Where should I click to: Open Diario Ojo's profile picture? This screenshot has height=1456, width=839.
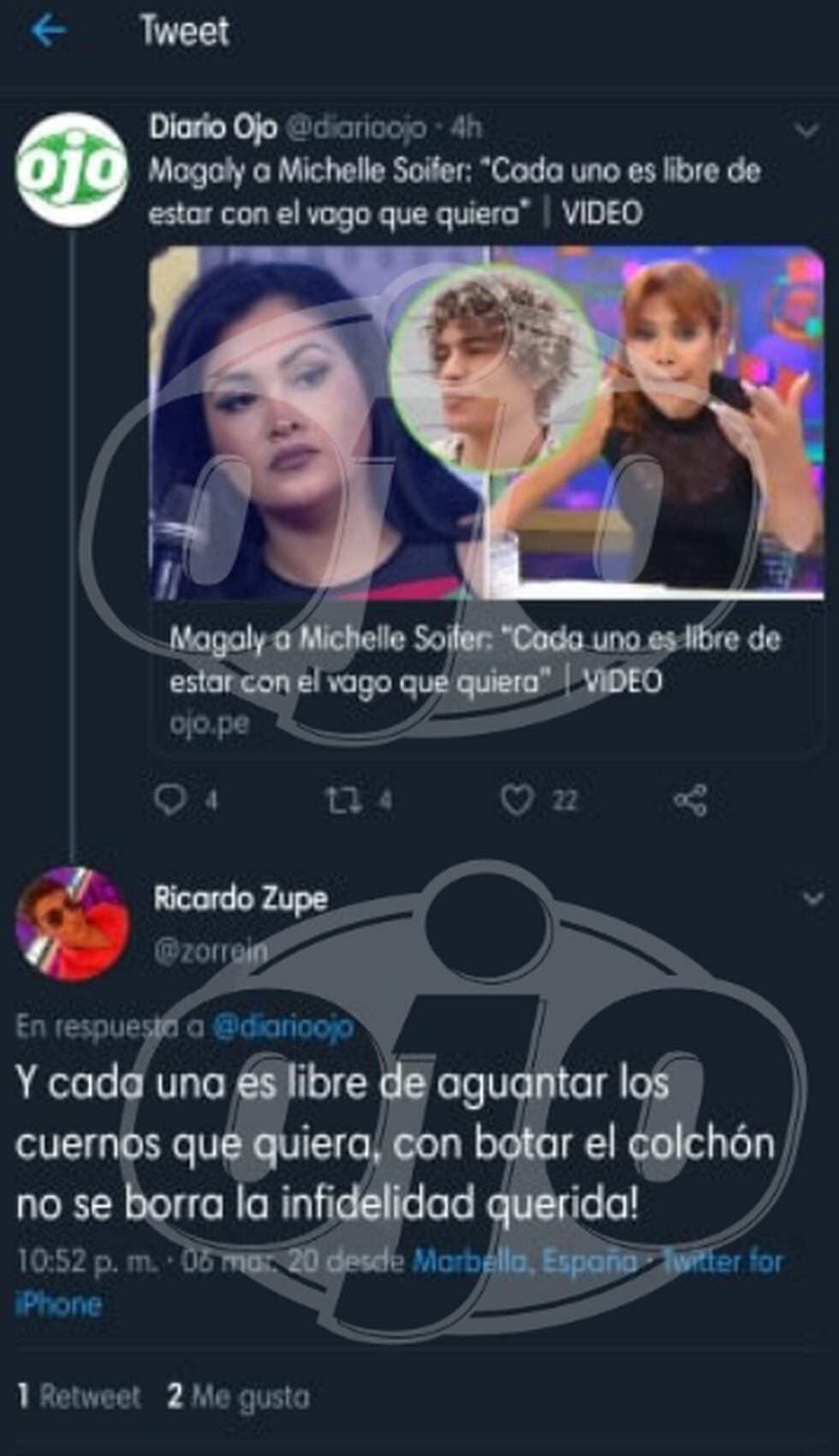coord(71,170)
